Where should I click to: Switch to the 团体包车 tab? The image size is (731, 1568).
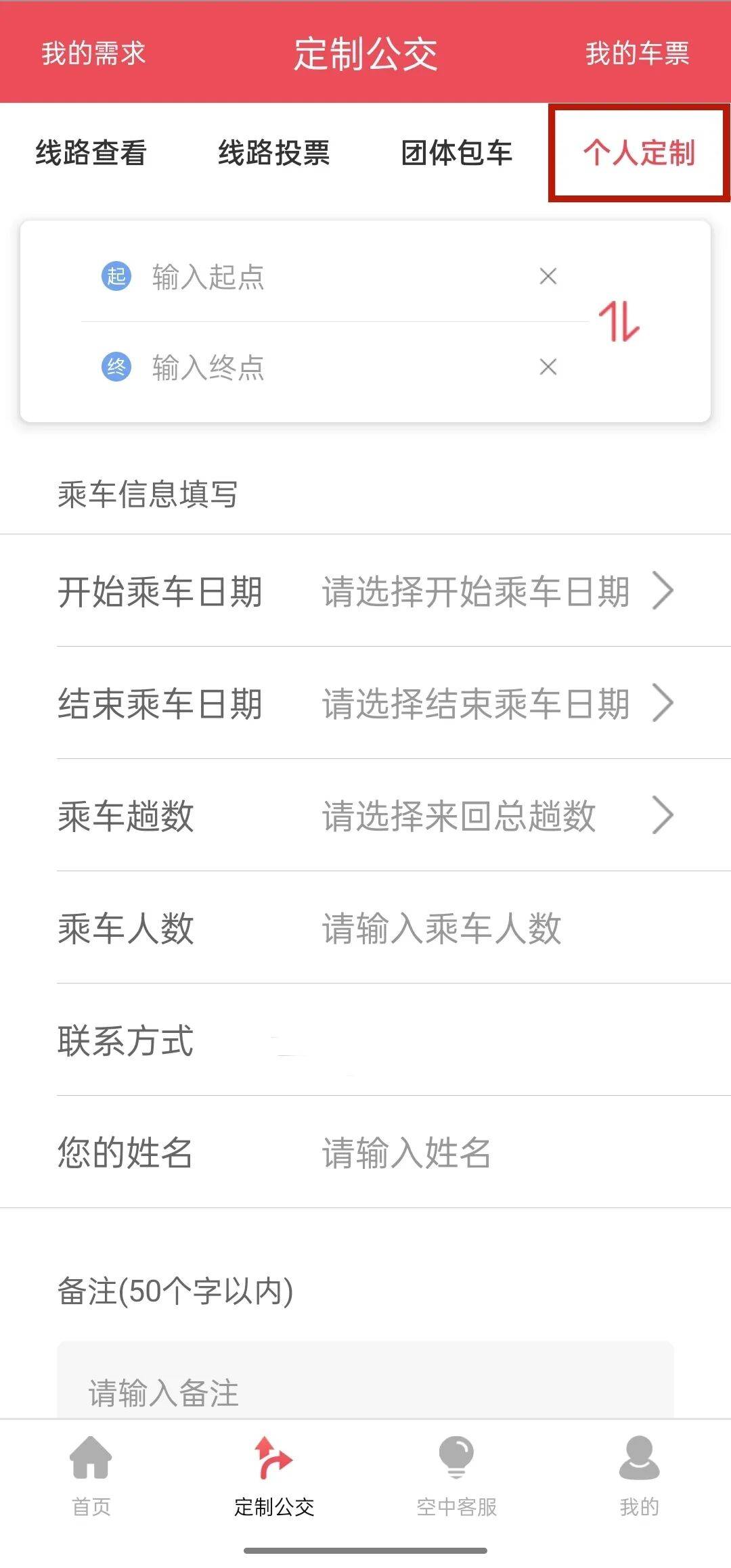[456, 153]
